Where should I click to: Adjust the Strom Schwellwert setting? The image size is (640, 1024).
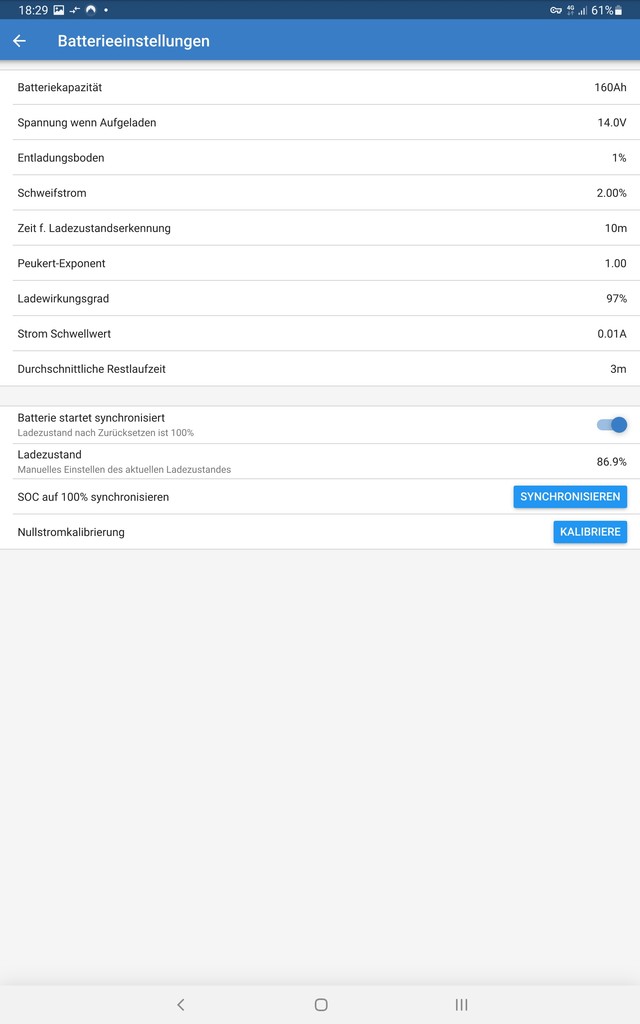pos(320,334)
